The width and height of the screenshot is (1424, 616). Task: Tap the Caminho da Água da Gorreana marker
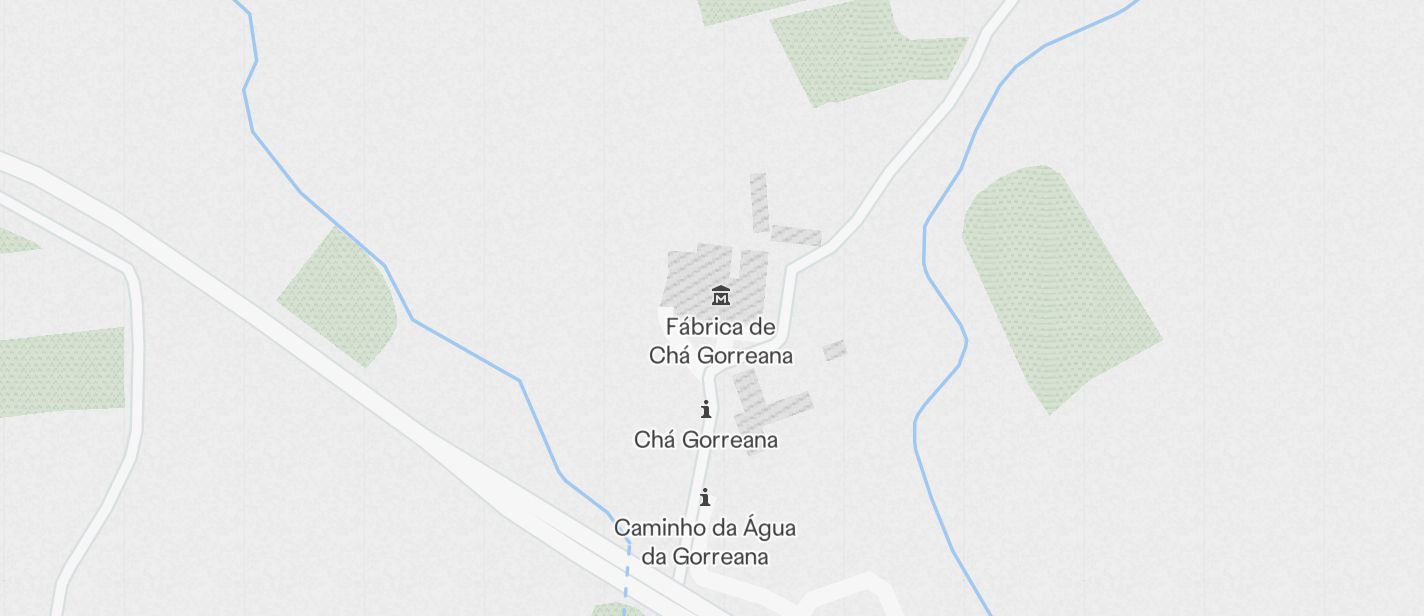(x=705, y=497)
